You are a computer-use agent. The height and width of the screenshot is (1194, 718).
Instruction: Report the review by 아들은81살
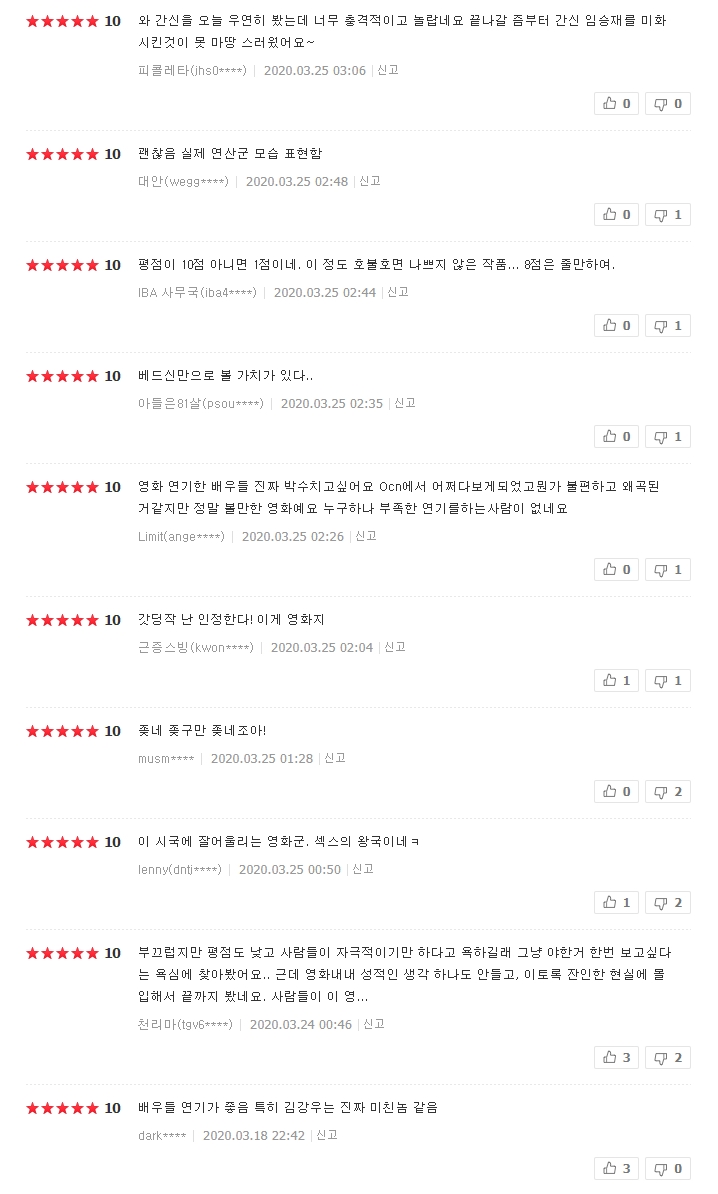tap(405, 403)
